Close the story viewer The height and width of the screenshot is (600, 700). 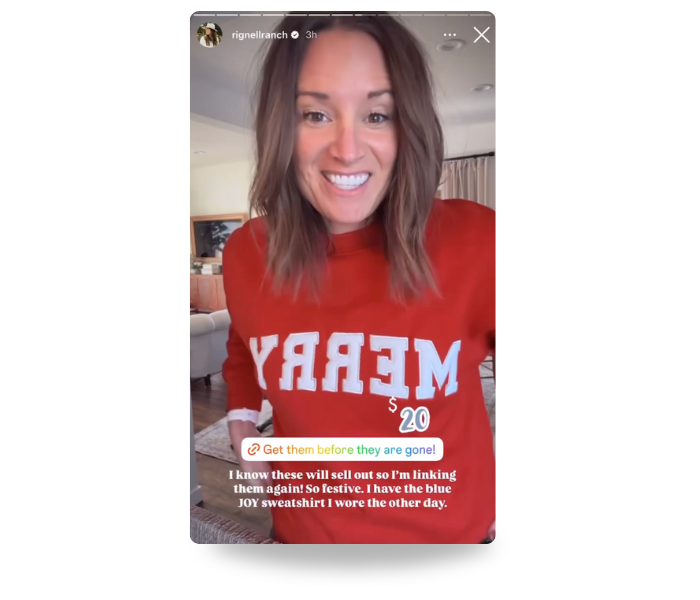tap(481, 35)
